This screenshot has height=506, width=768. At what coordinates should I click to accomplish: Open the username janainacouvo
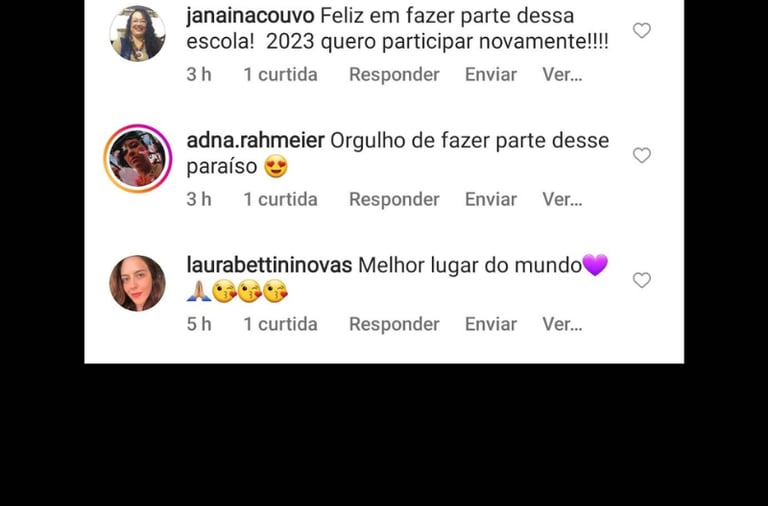click(x=250, y=16)
